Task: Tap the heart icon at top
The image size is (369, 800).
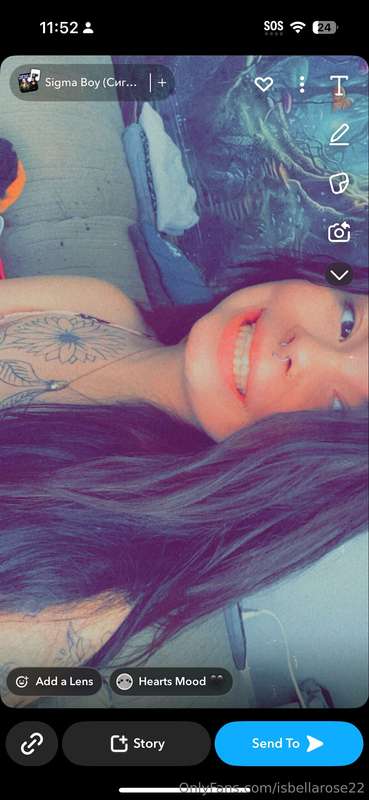Action: coord(264,84)
